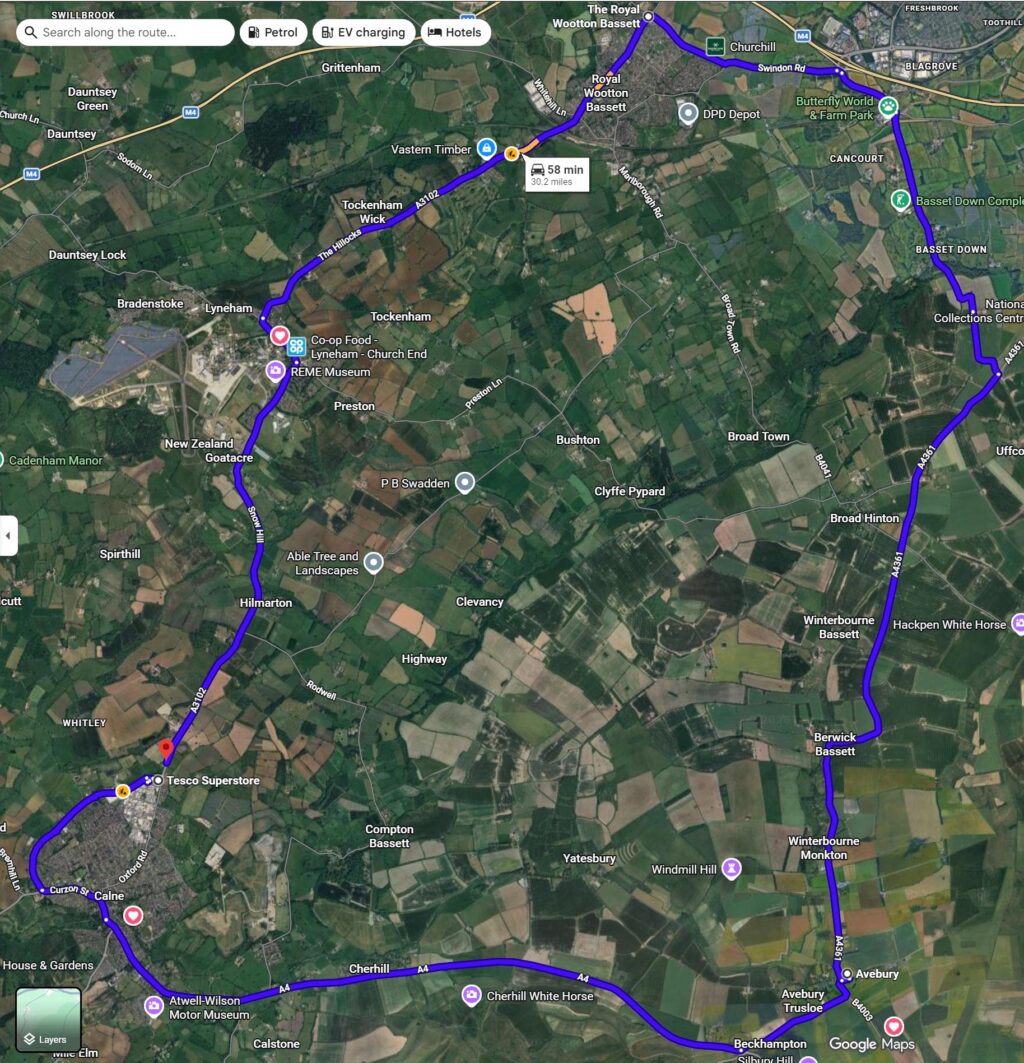Open the Vastern Timber marker
Screen dimensions: 1024x1063
(x=486, y=149)
